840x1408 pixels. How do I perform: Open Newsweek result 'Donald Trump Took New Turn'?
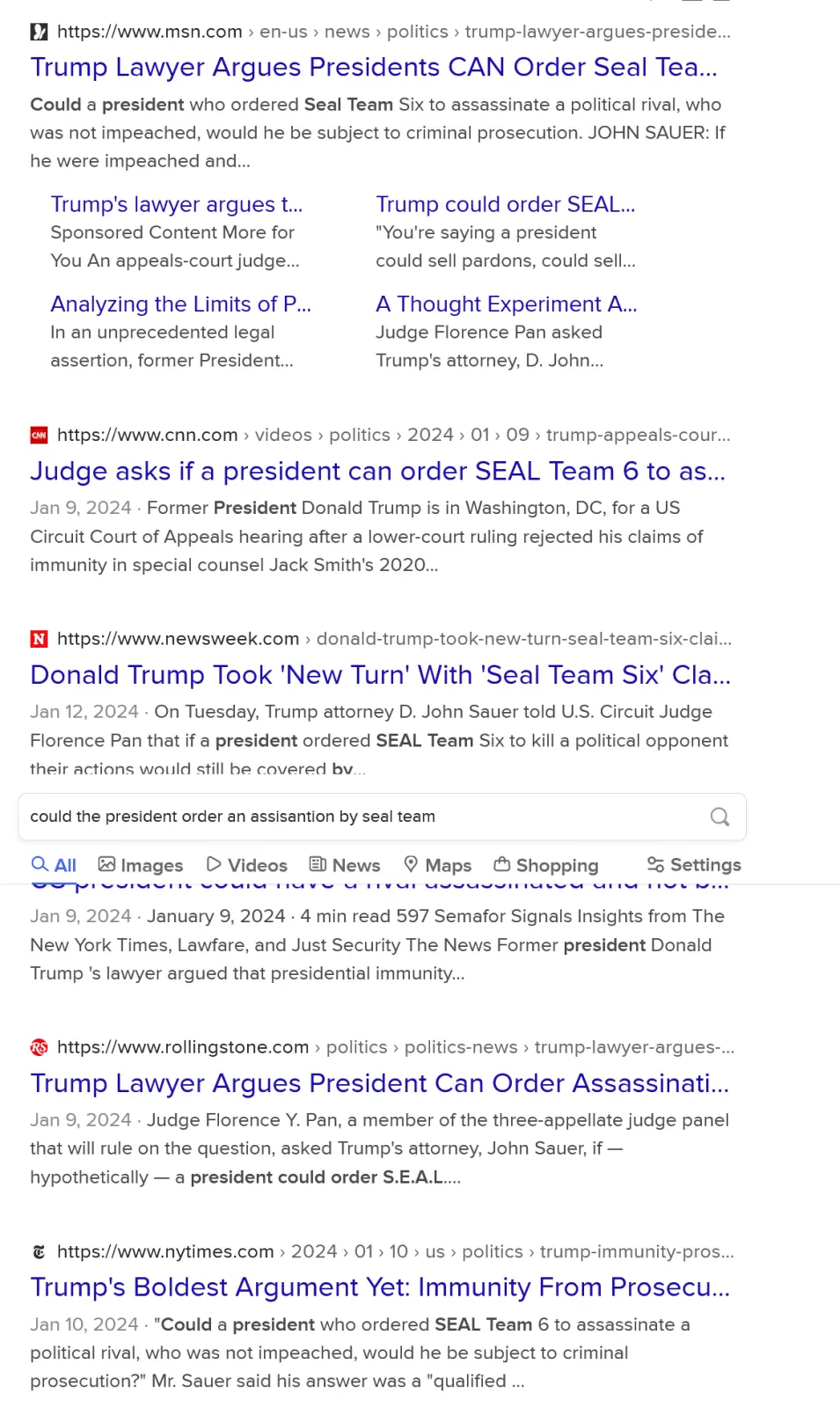(x=380, y=675)
